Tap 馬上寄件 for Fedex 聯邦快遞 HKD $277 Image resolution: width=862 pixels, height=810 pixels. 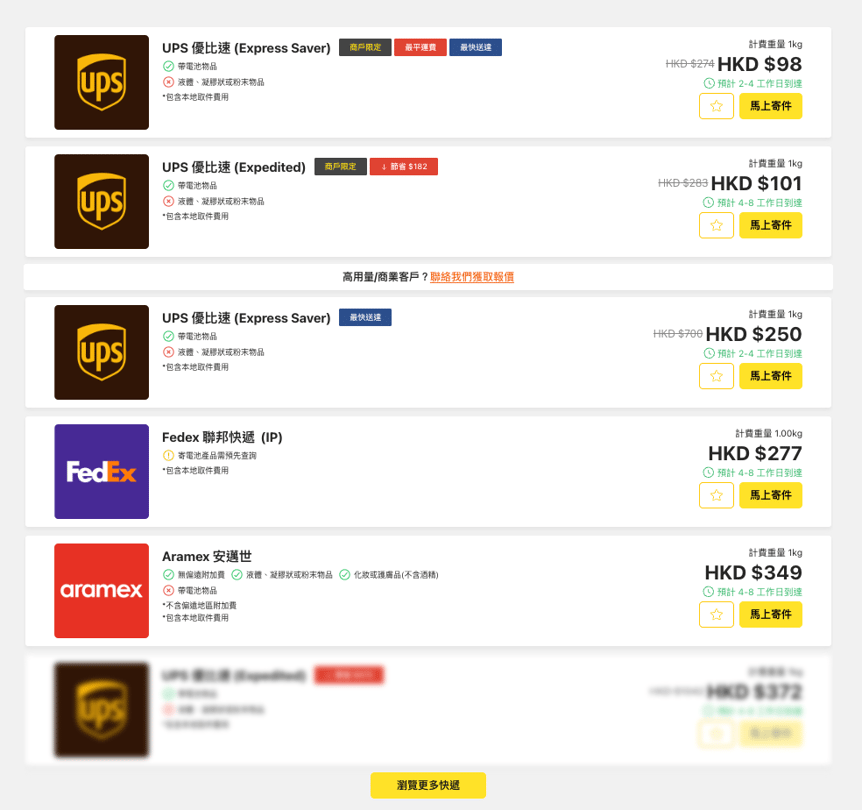point(770,495)
